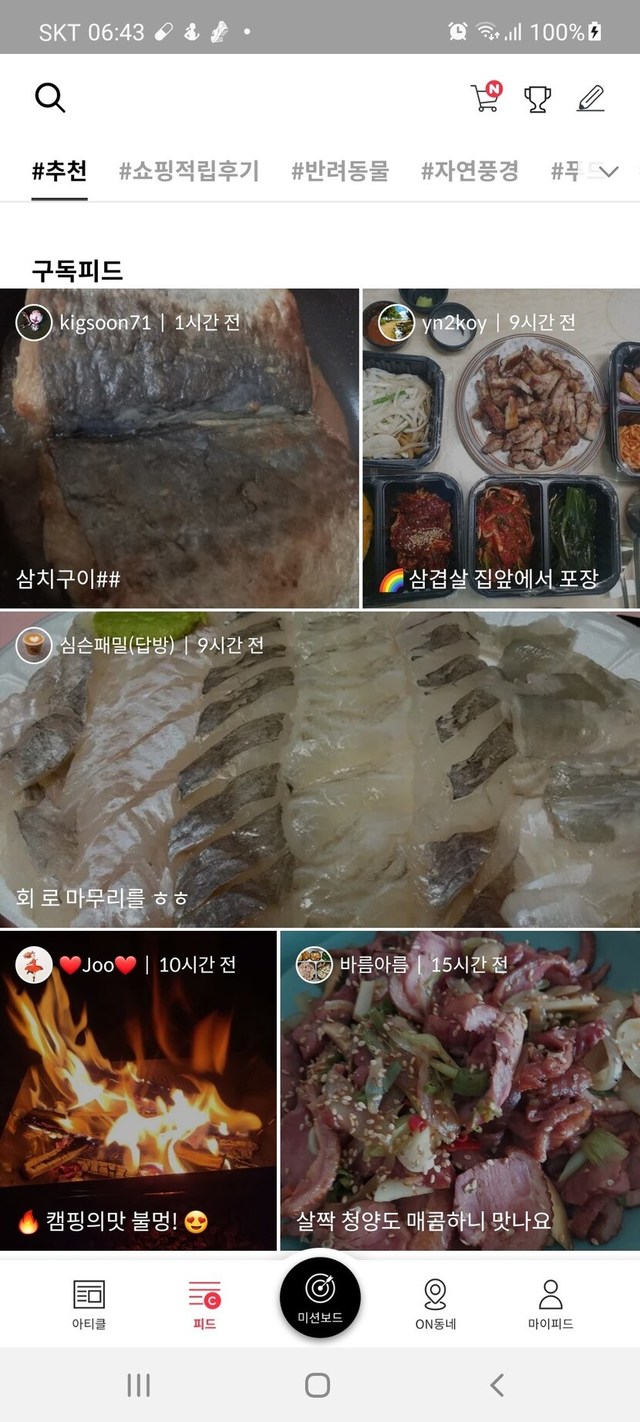This screenshot has width=640, height=1422.
Task: View yn2koy's 삼겹살 집앞에서 포장 post
Action: pos(501,450)
